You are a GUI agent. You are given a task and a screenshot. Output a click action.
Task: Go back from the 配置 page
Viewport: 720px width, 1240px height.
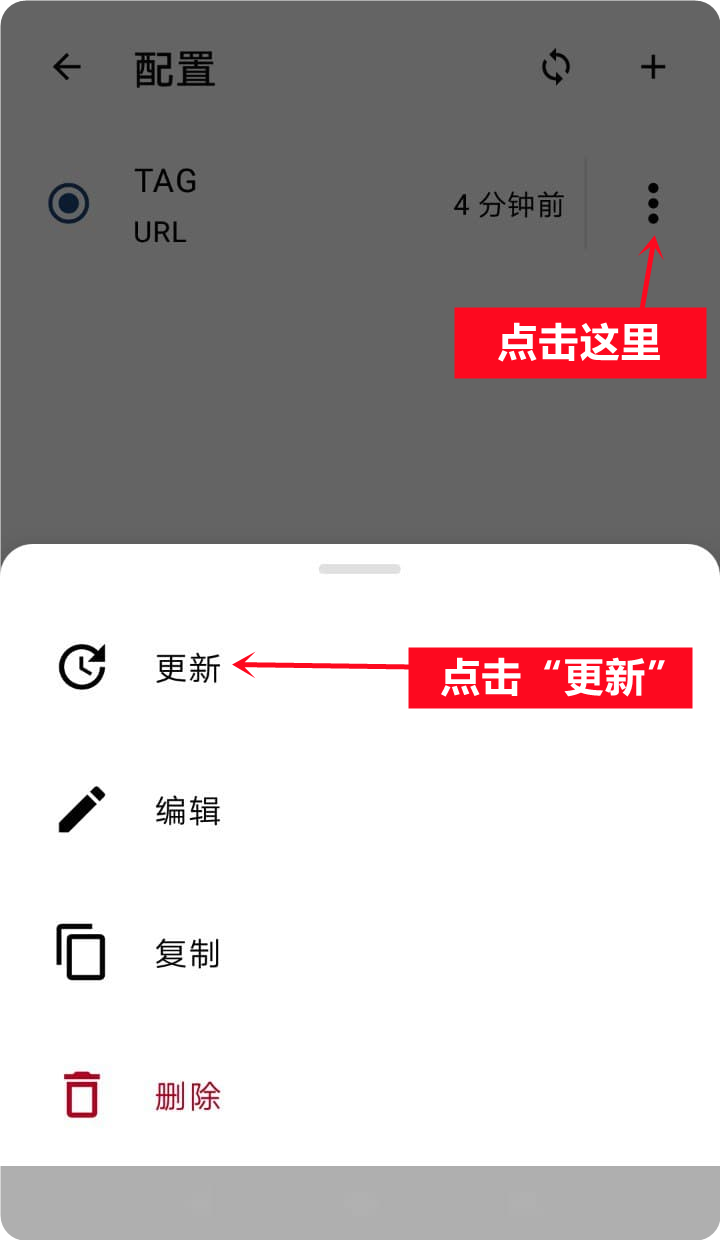point(67,67)
